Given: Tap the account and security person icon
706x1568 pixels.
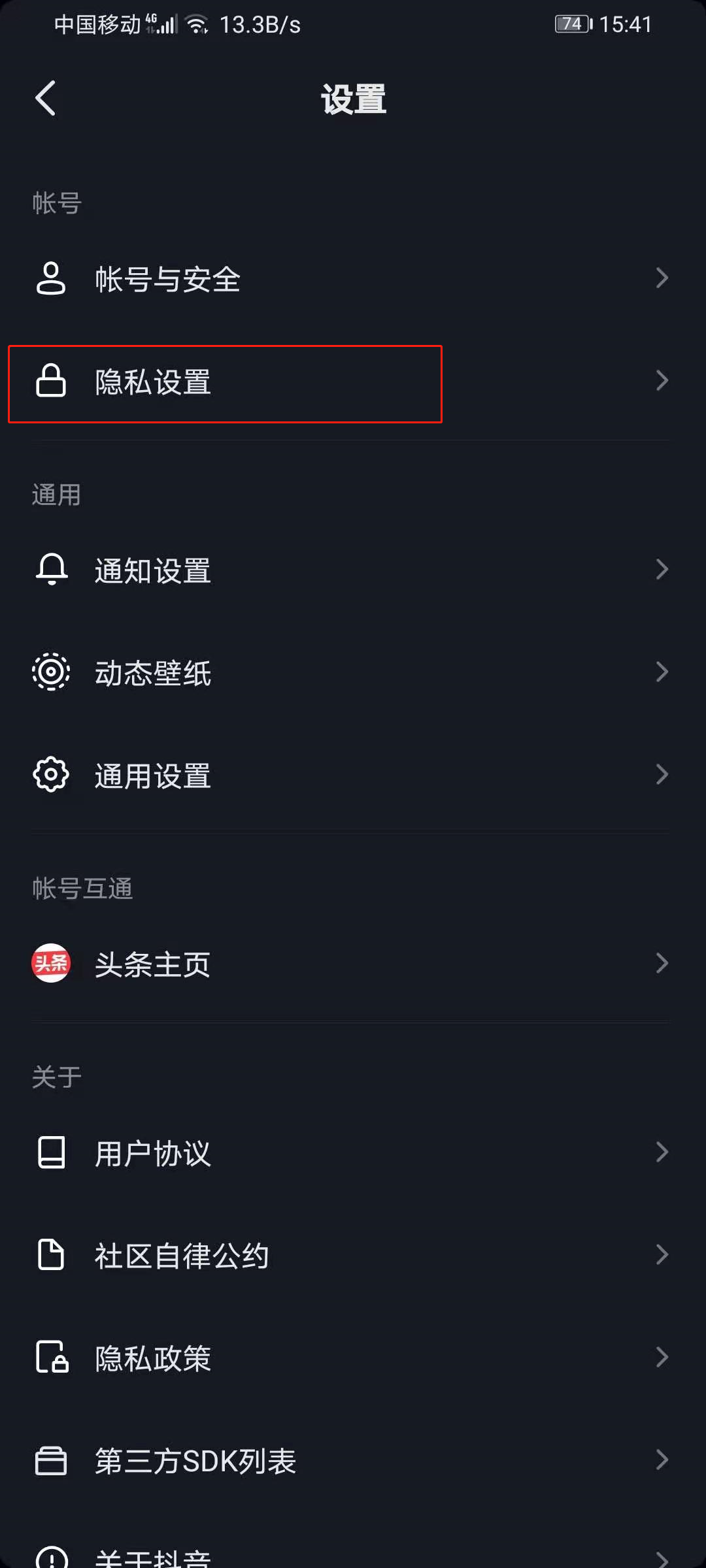Looking at the screenshot, I should [x=51, y=279].
